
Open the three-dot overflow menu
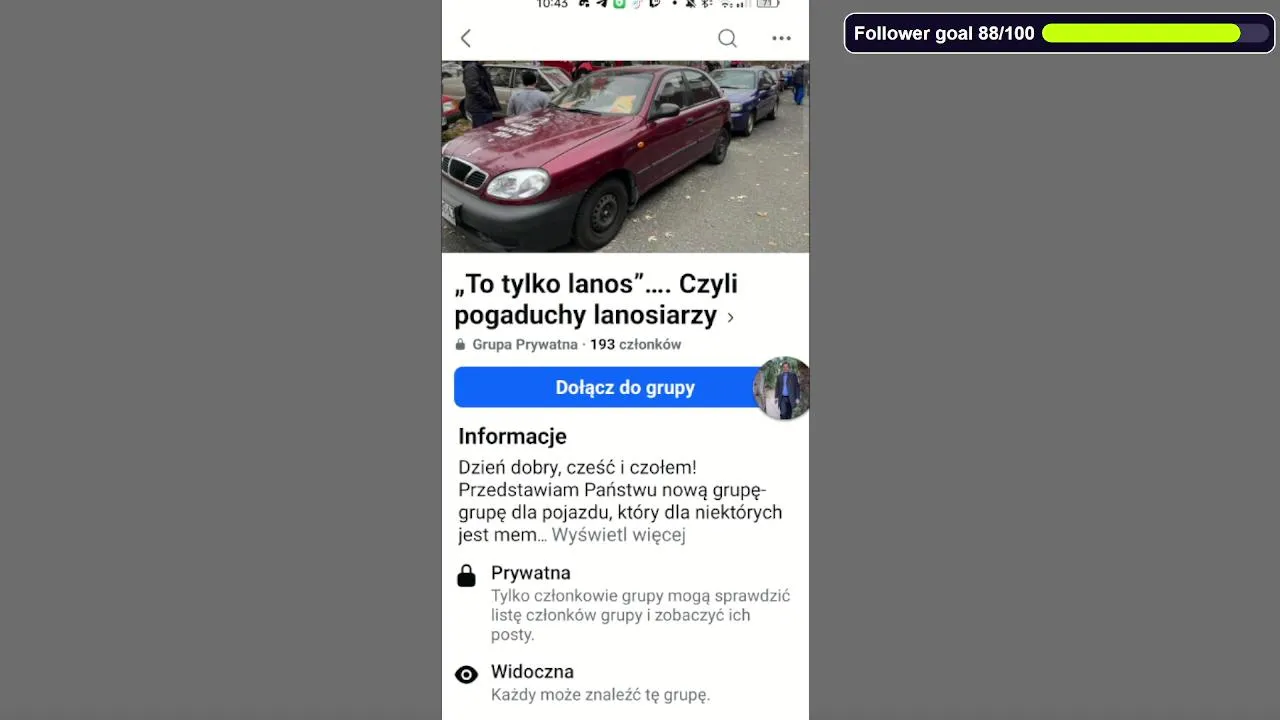click(781, 38)
